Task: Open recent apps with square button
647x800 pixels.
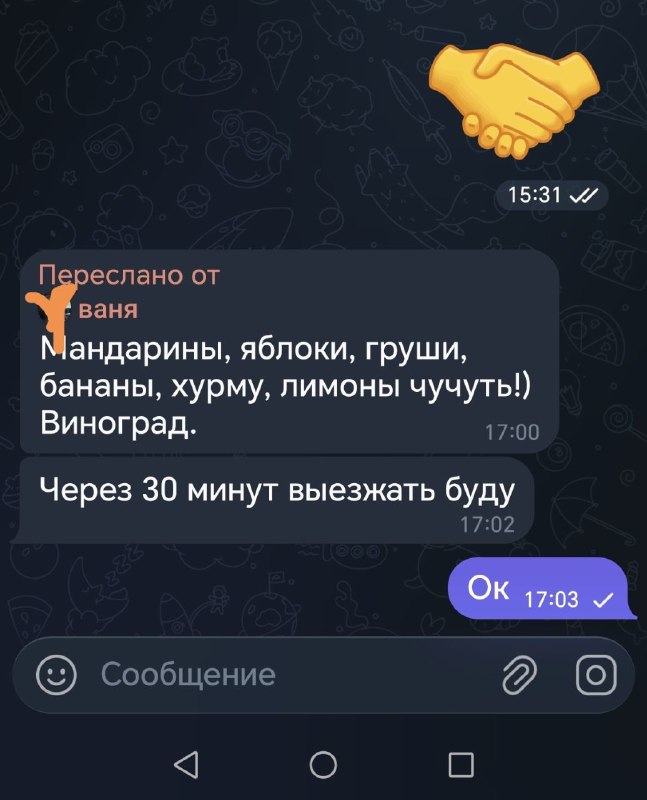Action: coord(460,765)
